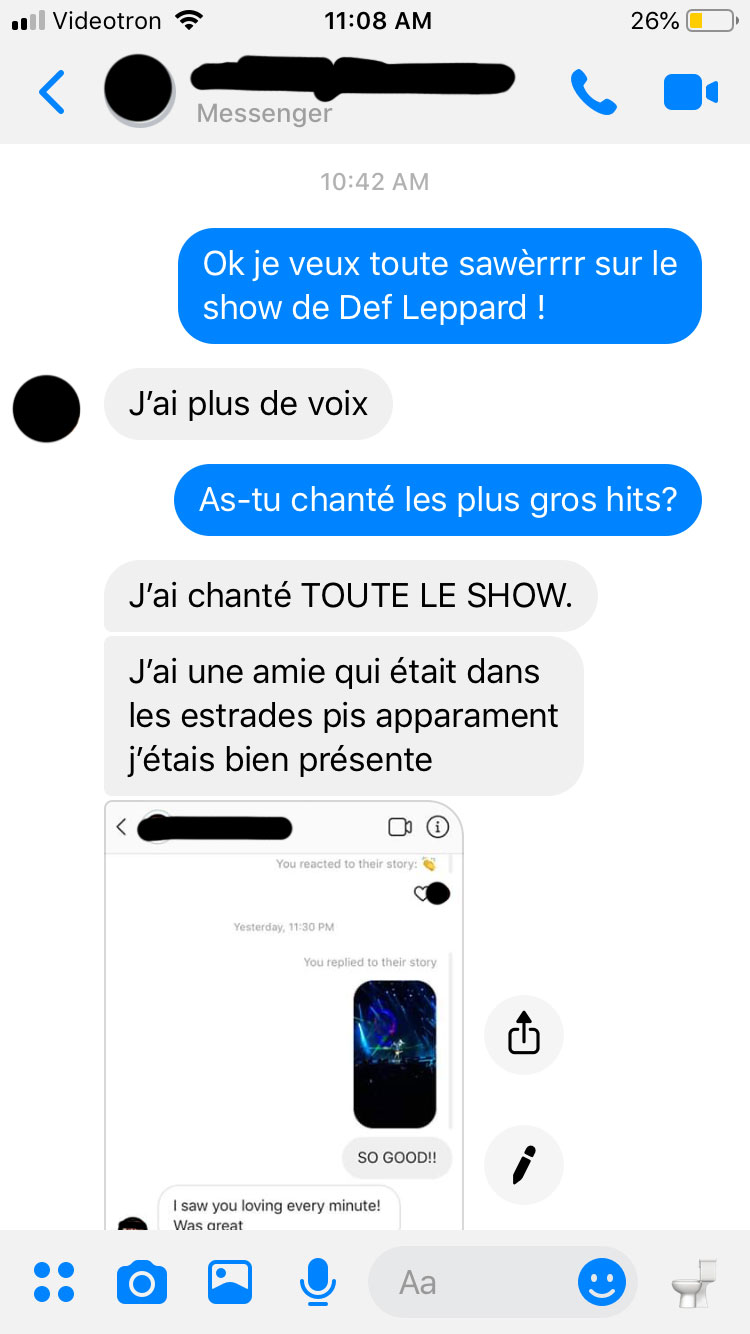Record a voice message
Viewport: 750px width, 1334px height.
tap(318, 1282)
